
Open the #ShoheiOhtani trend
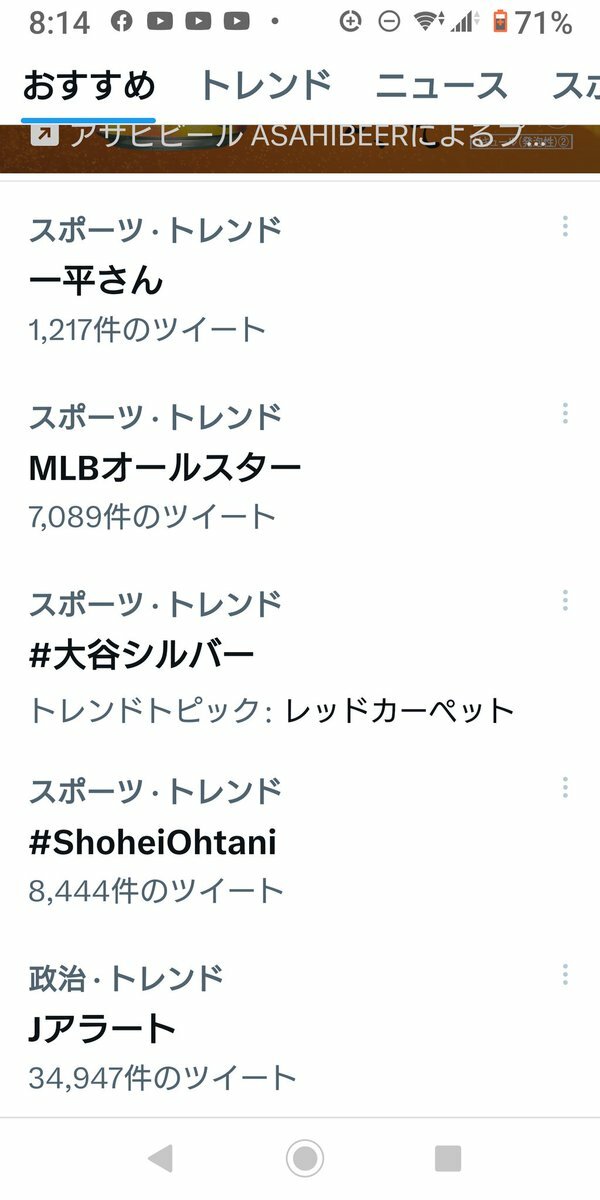click(x=152, y=843)
